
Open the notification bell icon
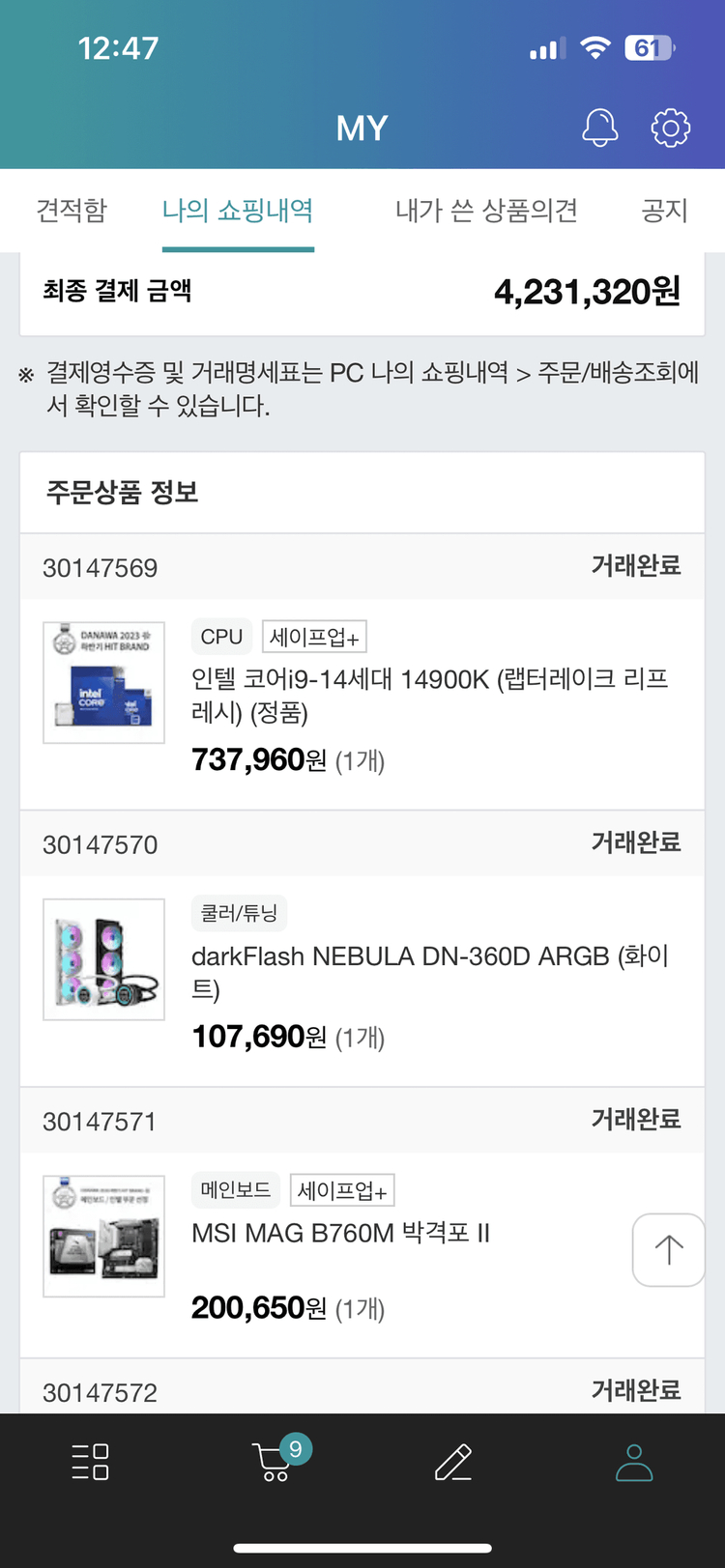pos(599,127)
